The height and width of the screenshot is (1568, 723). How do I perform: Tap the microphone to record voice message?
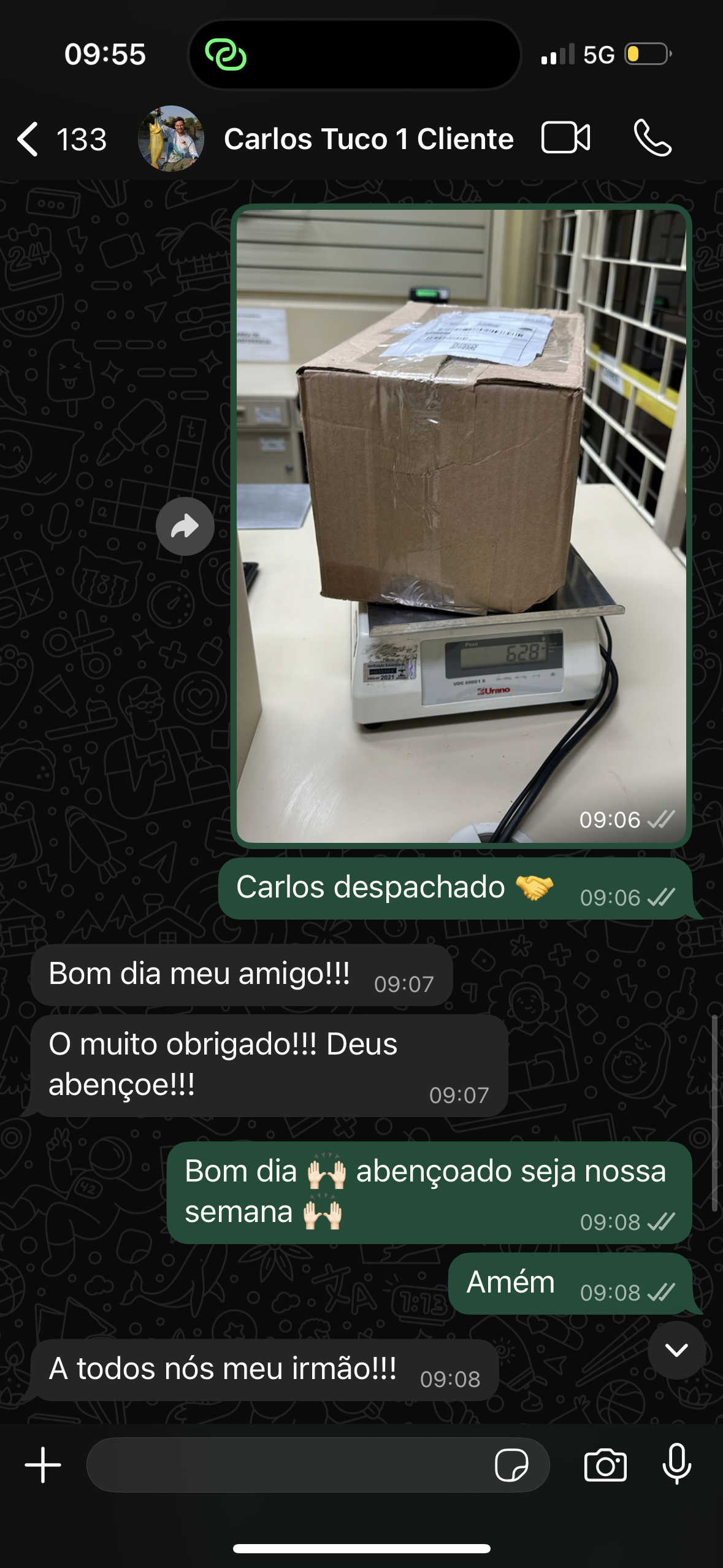[677, 1464]
